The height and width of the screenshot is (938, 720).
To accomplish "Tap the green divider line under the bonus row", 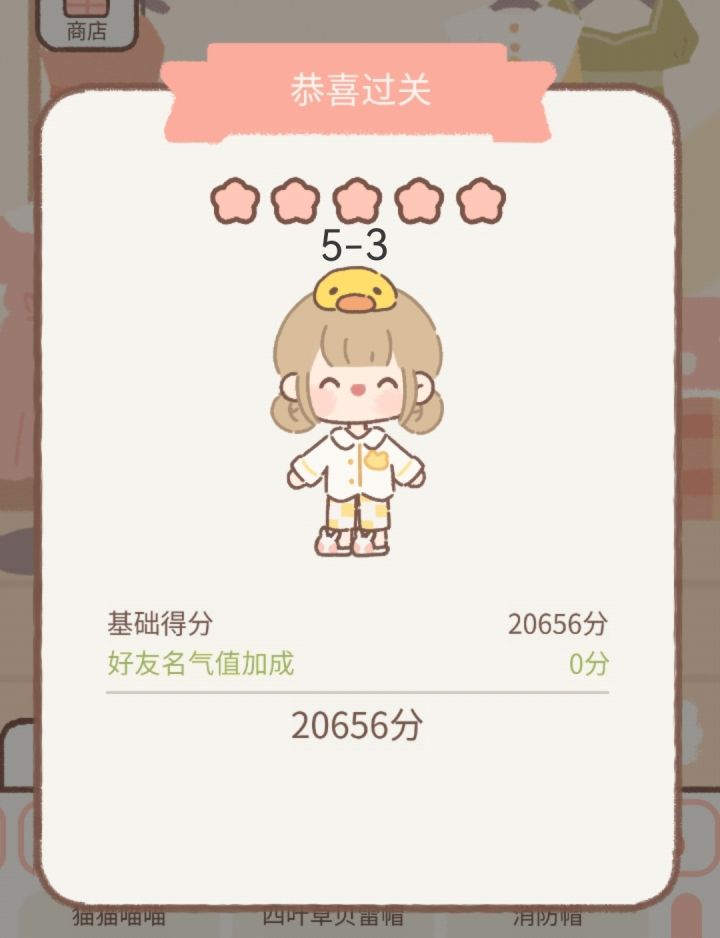I will pos(356,692).
